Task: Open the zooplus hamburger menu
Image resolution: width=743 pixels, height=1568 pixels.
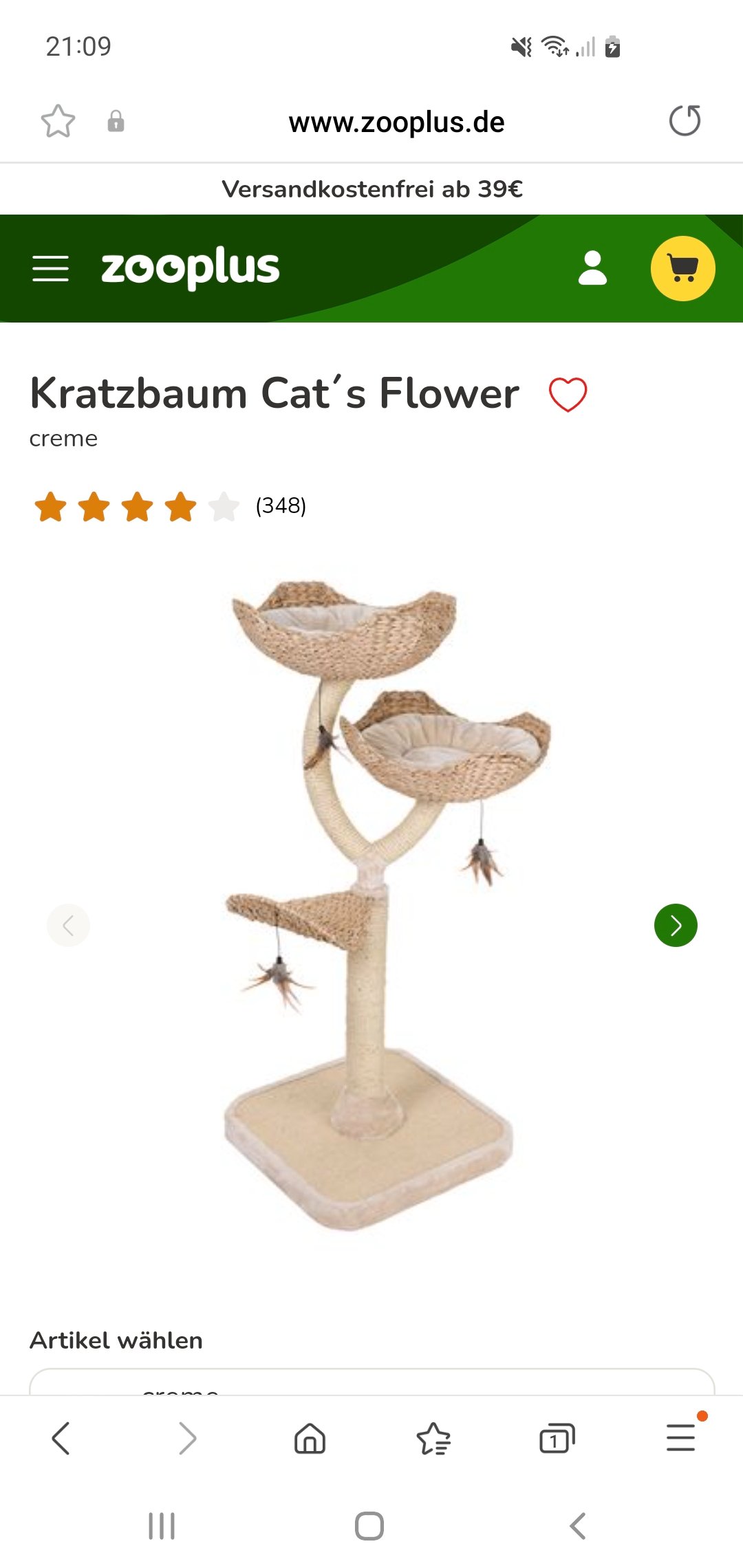Action: click(50, 268)
